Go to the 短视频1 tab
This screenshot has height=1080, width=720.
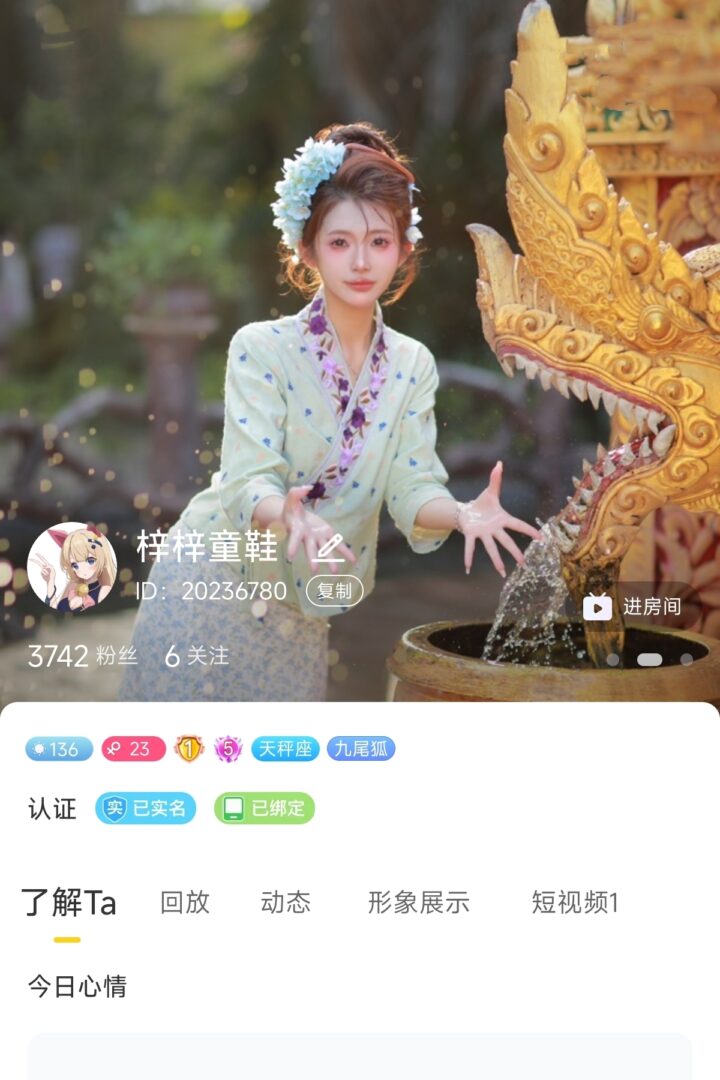click(575, 902)
